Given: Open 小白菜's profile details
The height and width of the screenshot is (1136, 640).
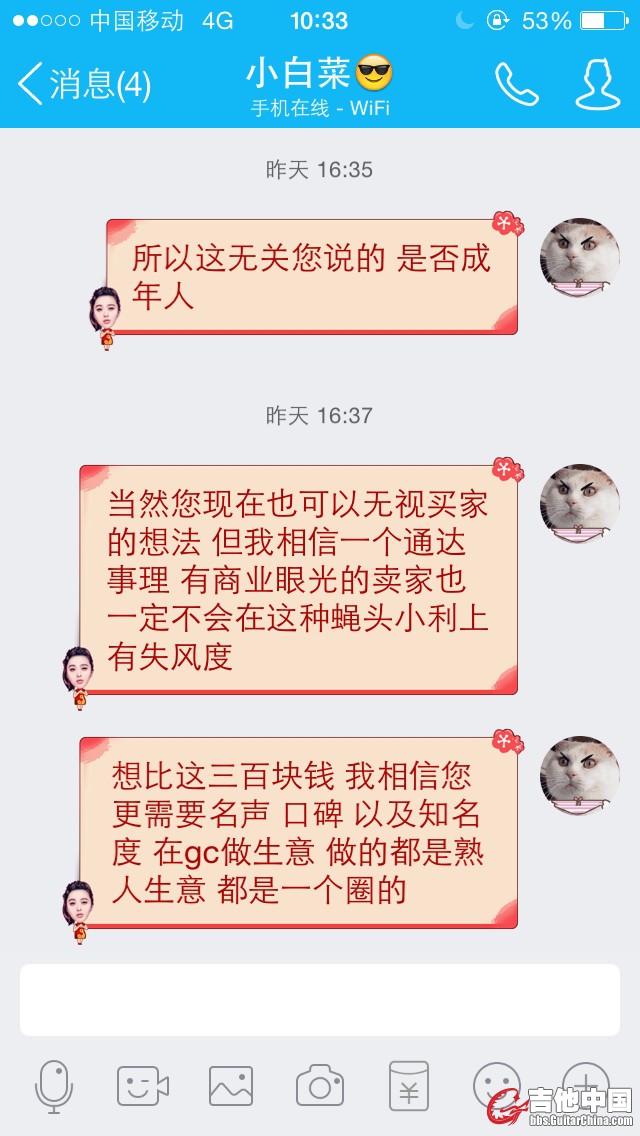Looking at the screenshot, I should pyautogui.click(x=597, y=85).
